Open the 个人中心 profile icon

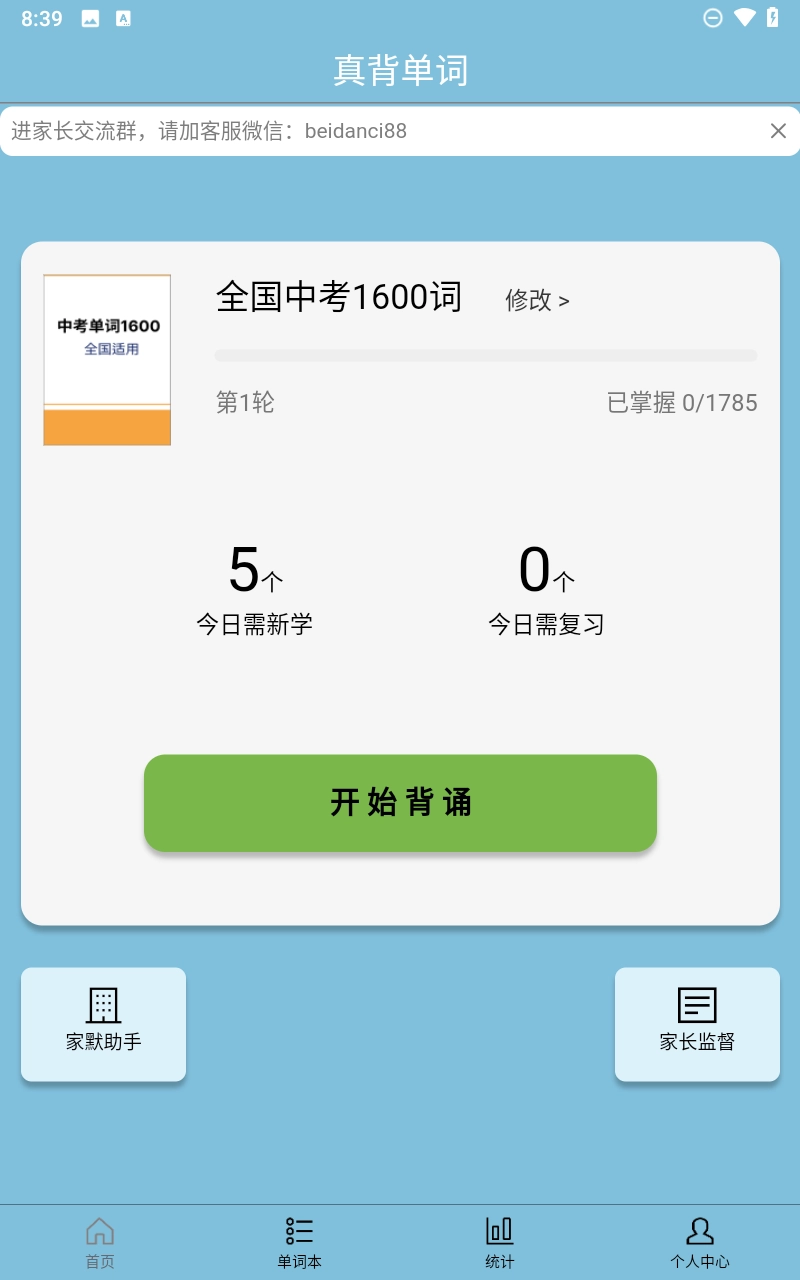(x=700, y=1240)
